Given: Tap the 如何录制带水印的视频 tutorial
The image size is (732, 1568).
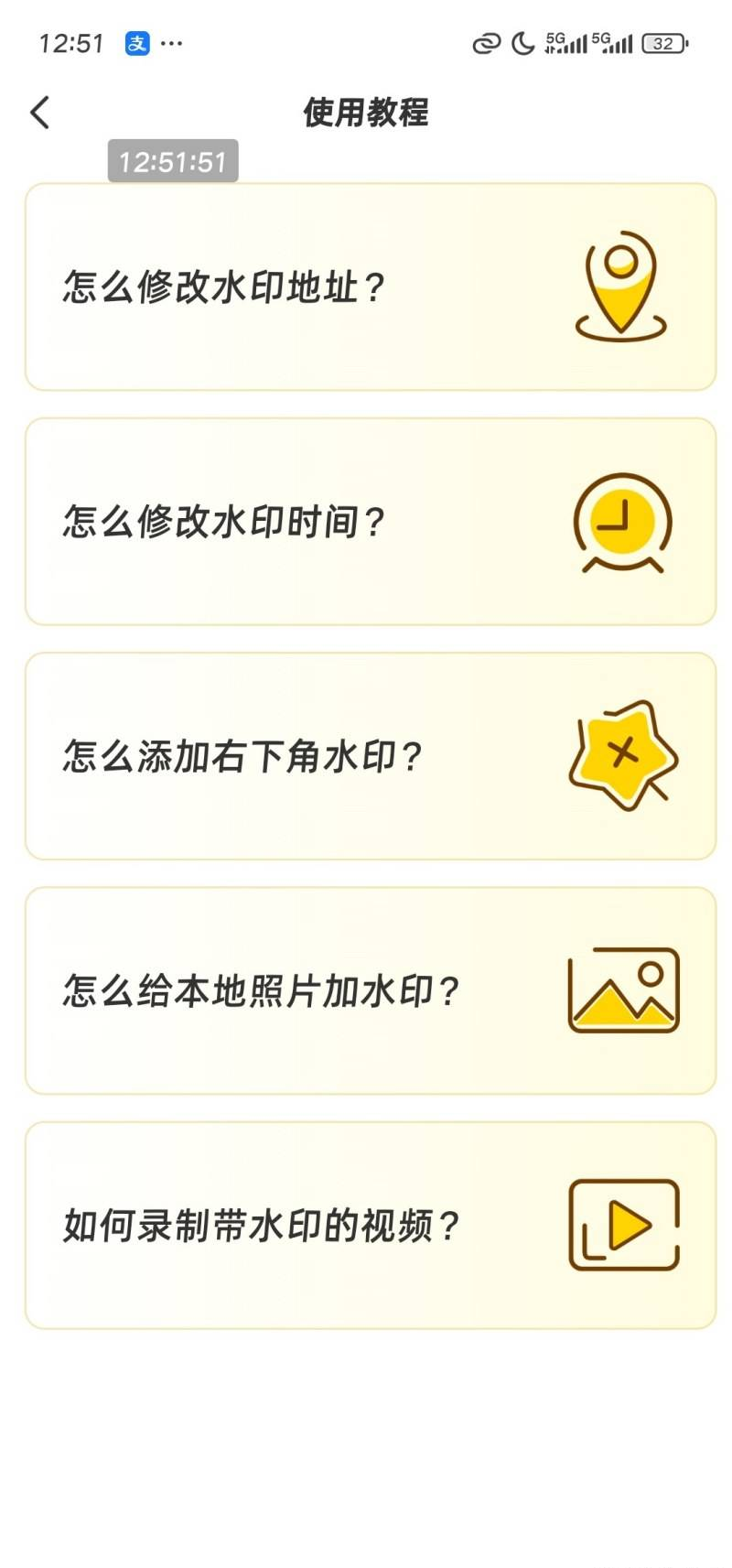Looking at the screenshot, I should pos(370,1225).
